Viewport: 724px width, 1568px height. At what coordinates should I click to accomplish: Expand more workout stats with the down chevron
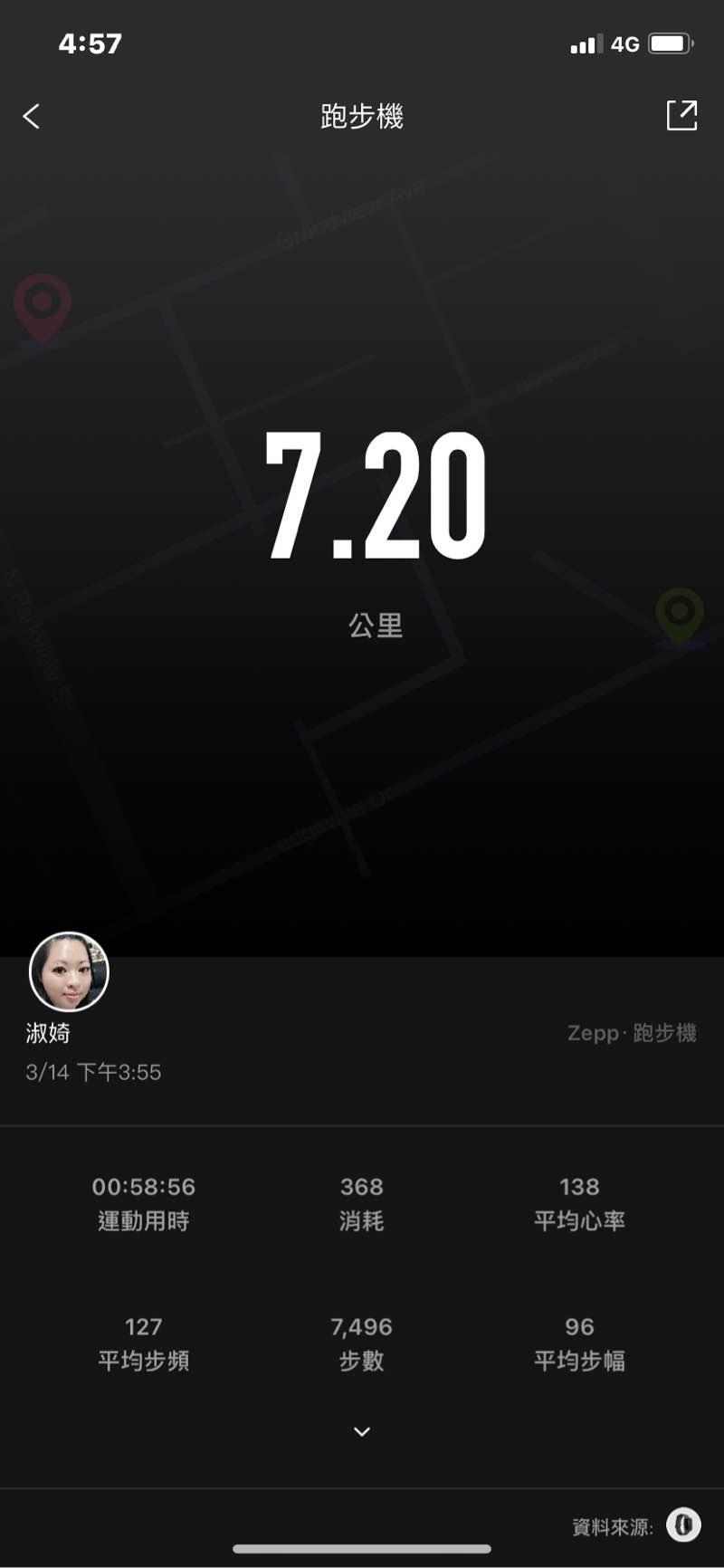pos(362,1431)
